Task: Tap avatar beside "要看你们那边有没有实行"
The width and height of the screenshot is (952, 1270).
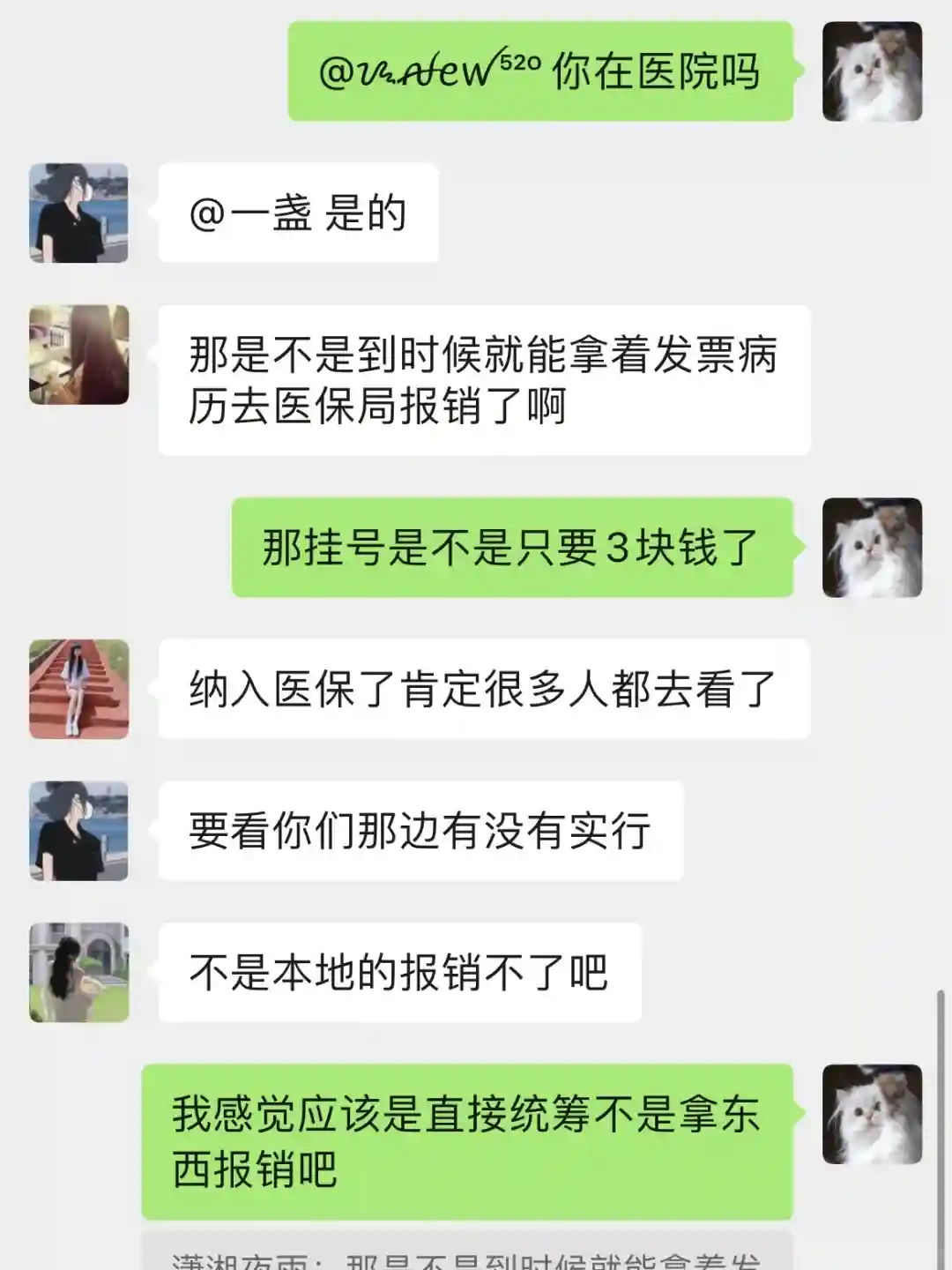Action: [x=79, y=831]
